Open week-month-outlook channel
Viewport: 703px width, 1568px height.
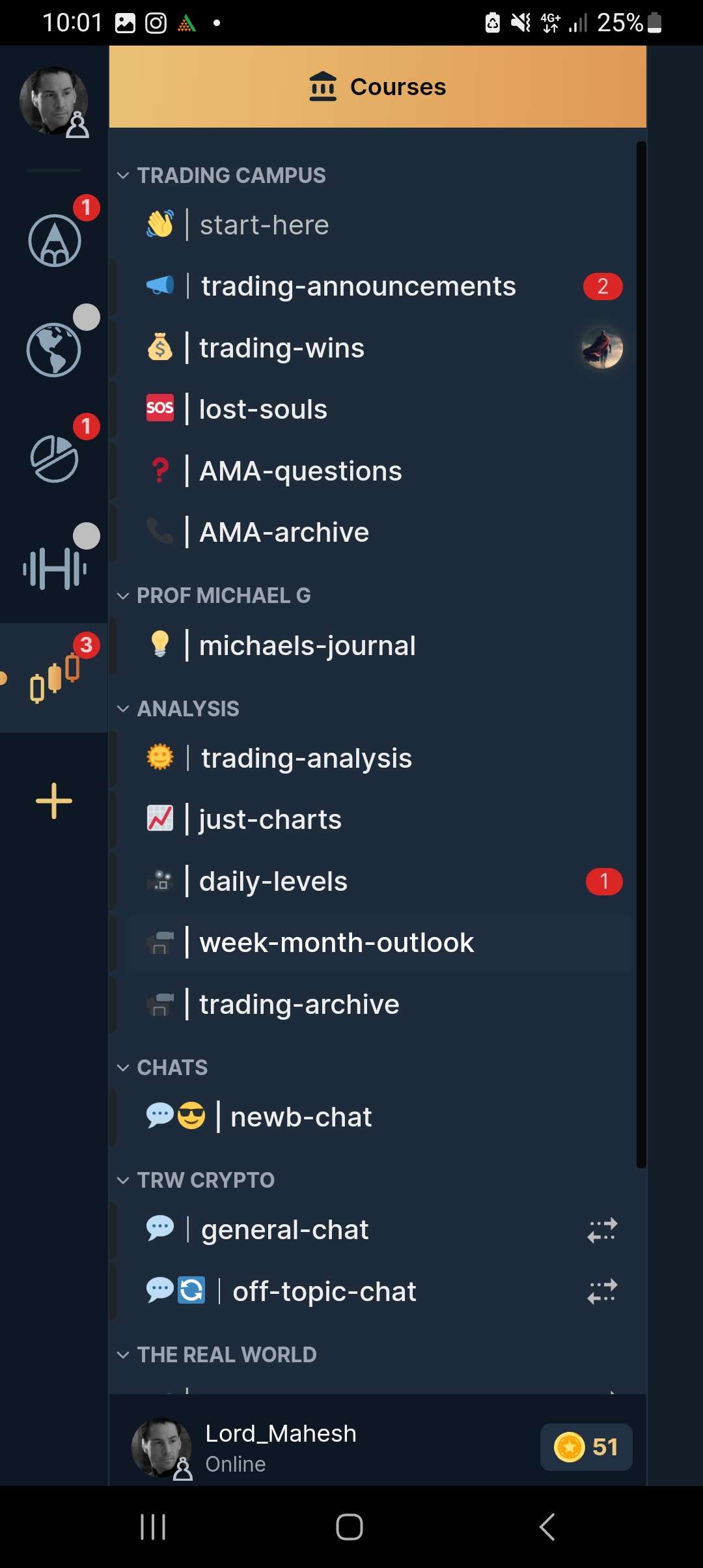coord(337,943)
